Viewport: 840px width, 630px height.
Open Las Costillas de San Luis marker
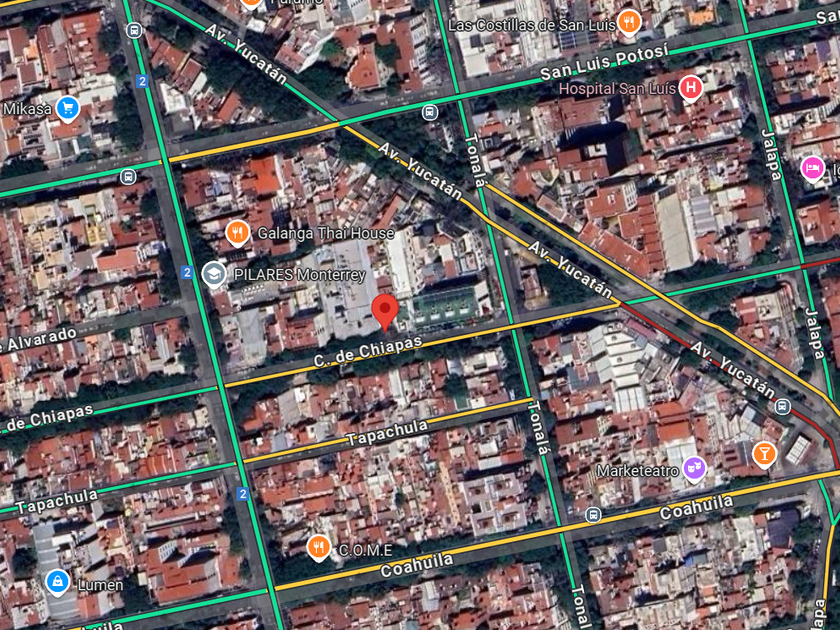[629, 22]
